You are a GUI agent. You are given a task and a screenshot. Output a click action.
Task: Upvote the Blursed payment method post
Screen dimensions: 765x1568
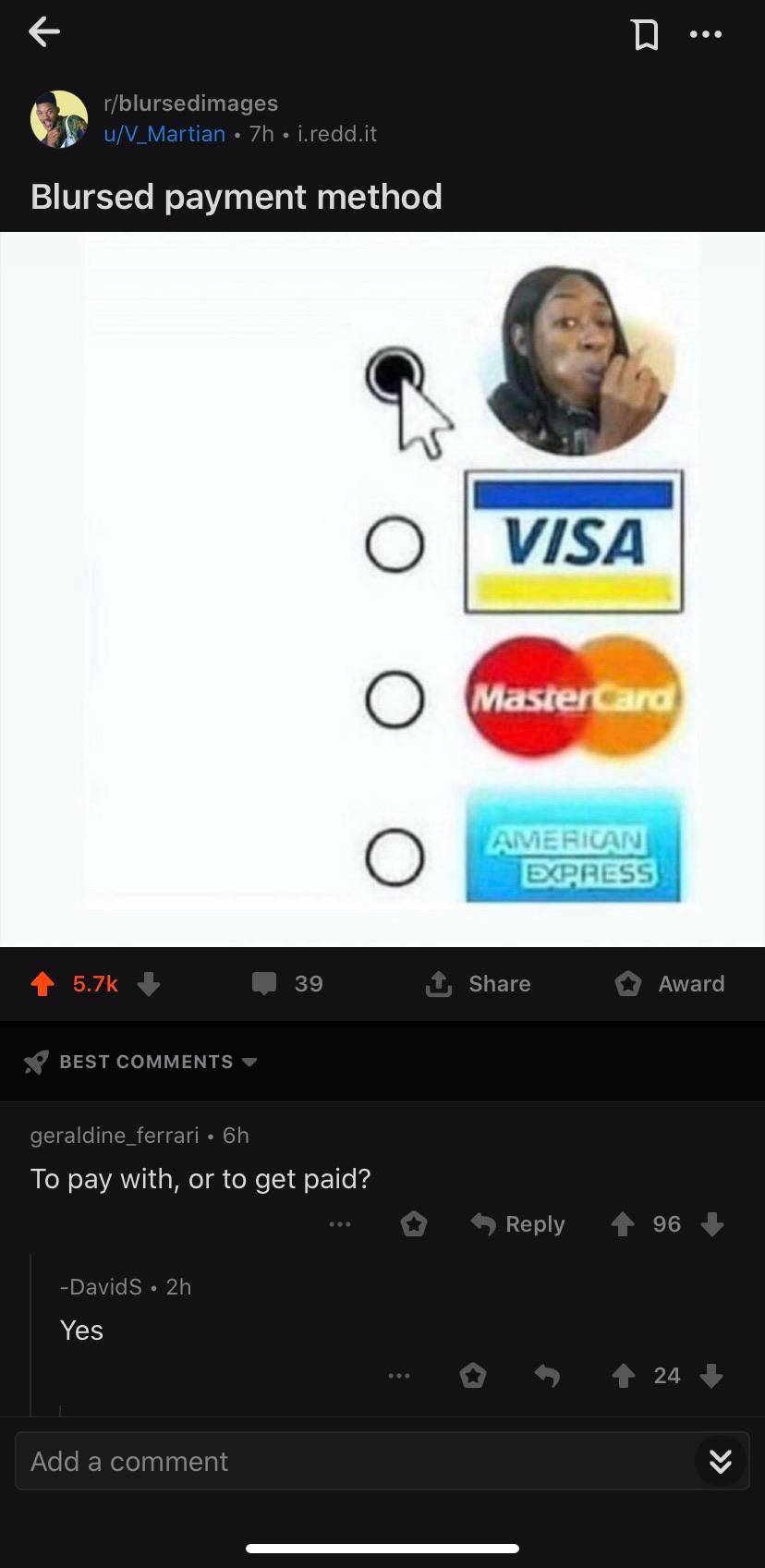point(42,984)
